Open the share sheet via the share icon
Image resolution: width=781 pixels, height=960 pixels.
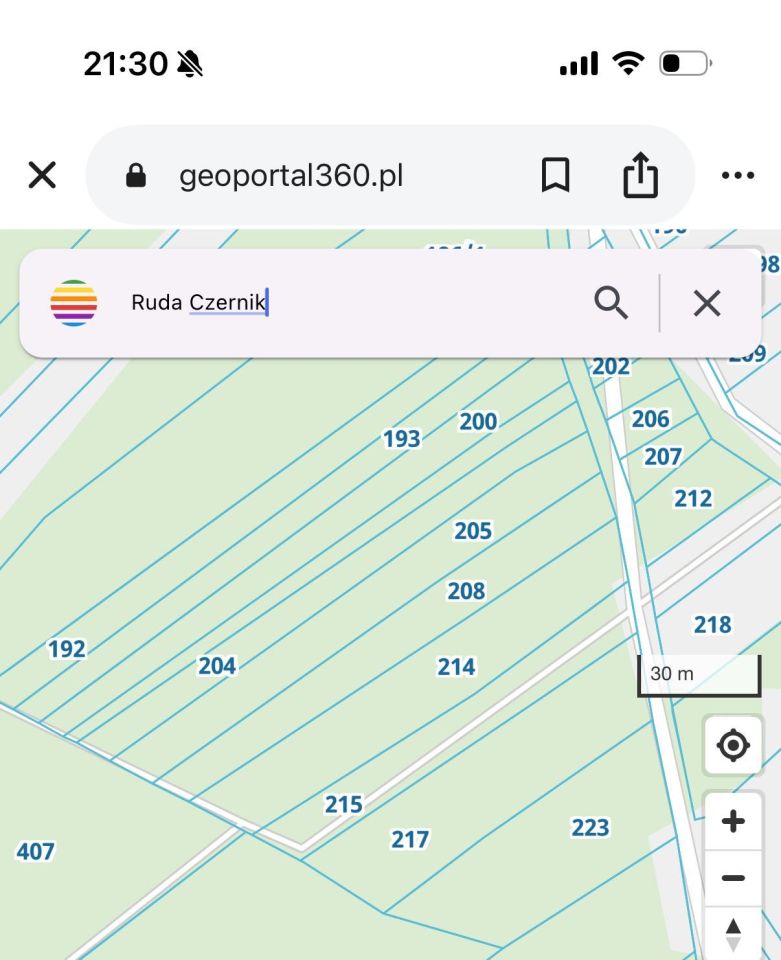coord(640,175)
